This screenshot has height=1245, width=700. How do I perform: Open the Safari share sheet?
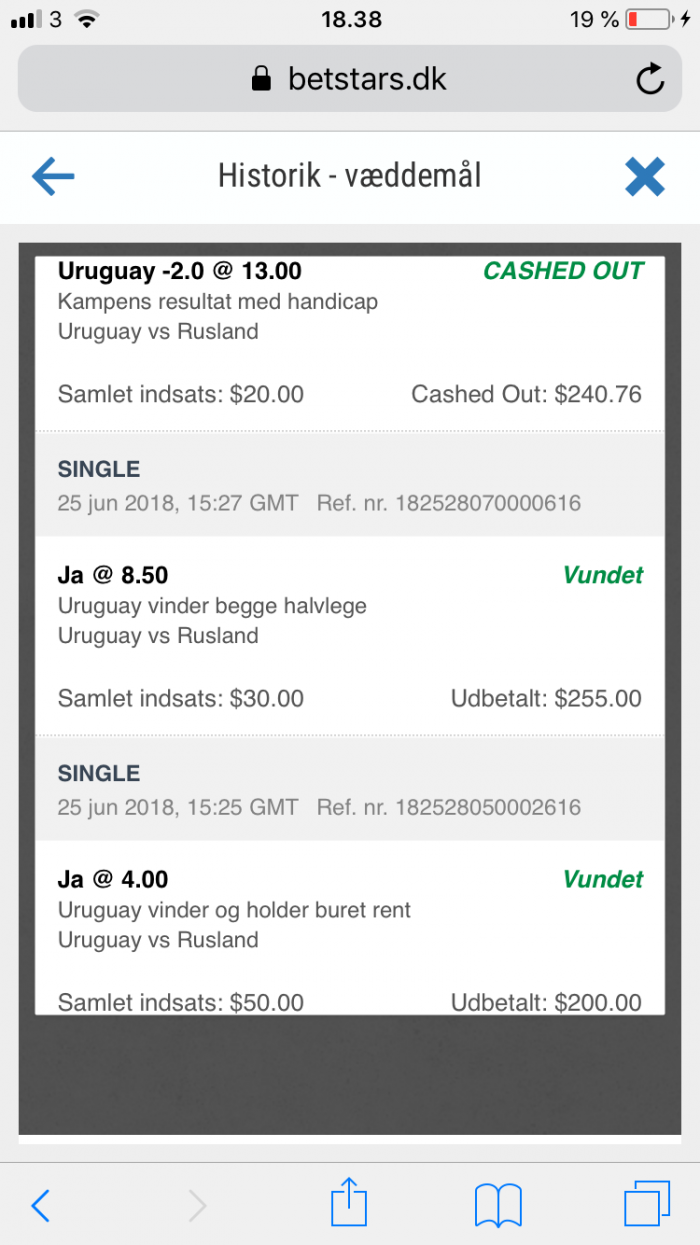click(x=349, y=1202)
